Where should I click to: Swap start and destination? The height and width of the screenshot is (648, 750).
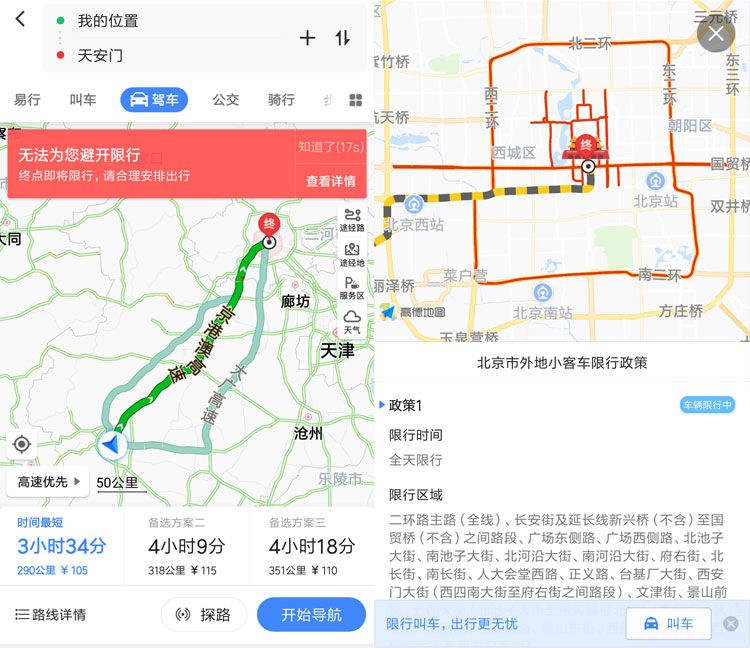343,38
